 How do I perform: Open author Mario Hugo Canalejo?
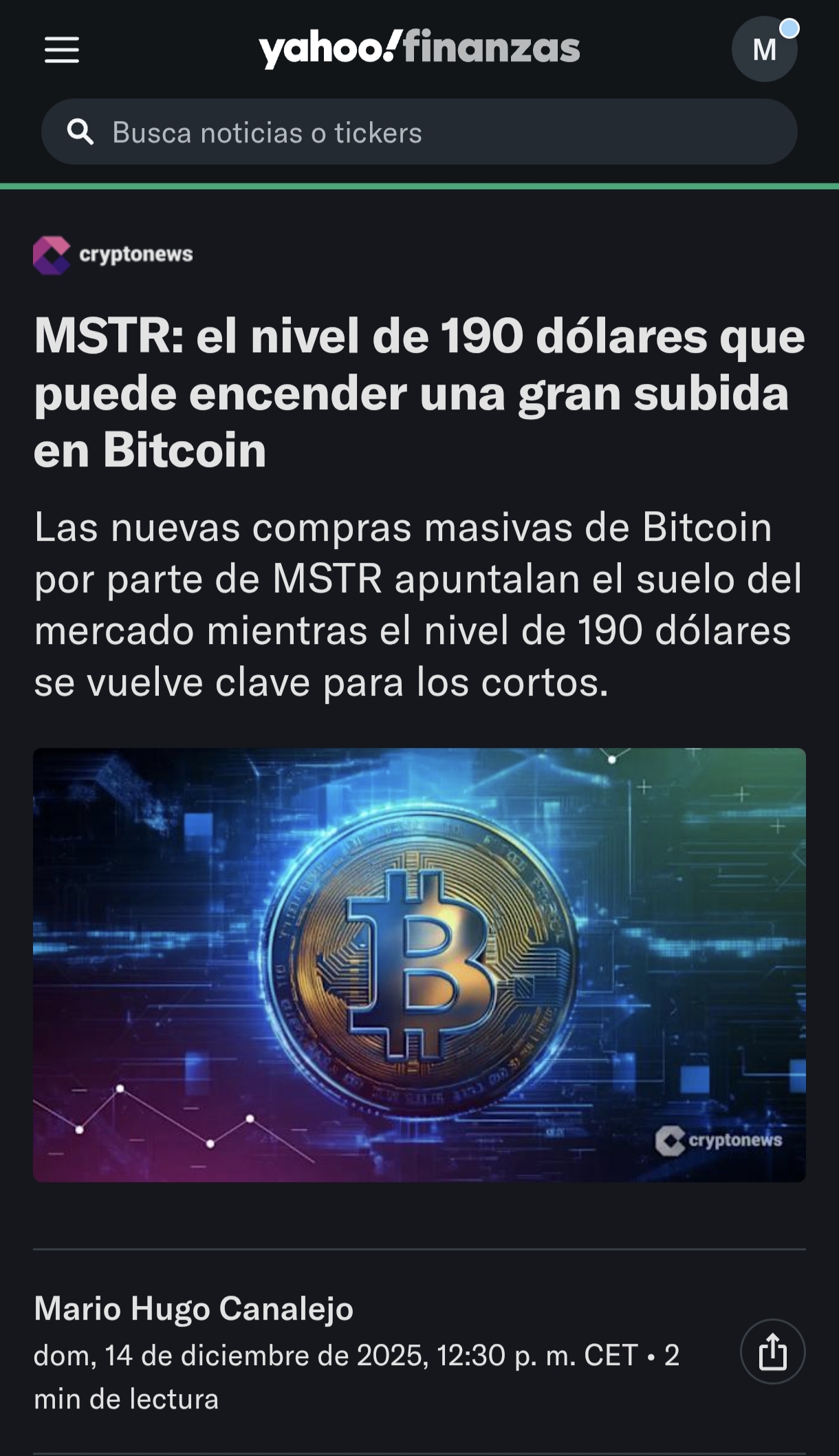[193, 1308]
